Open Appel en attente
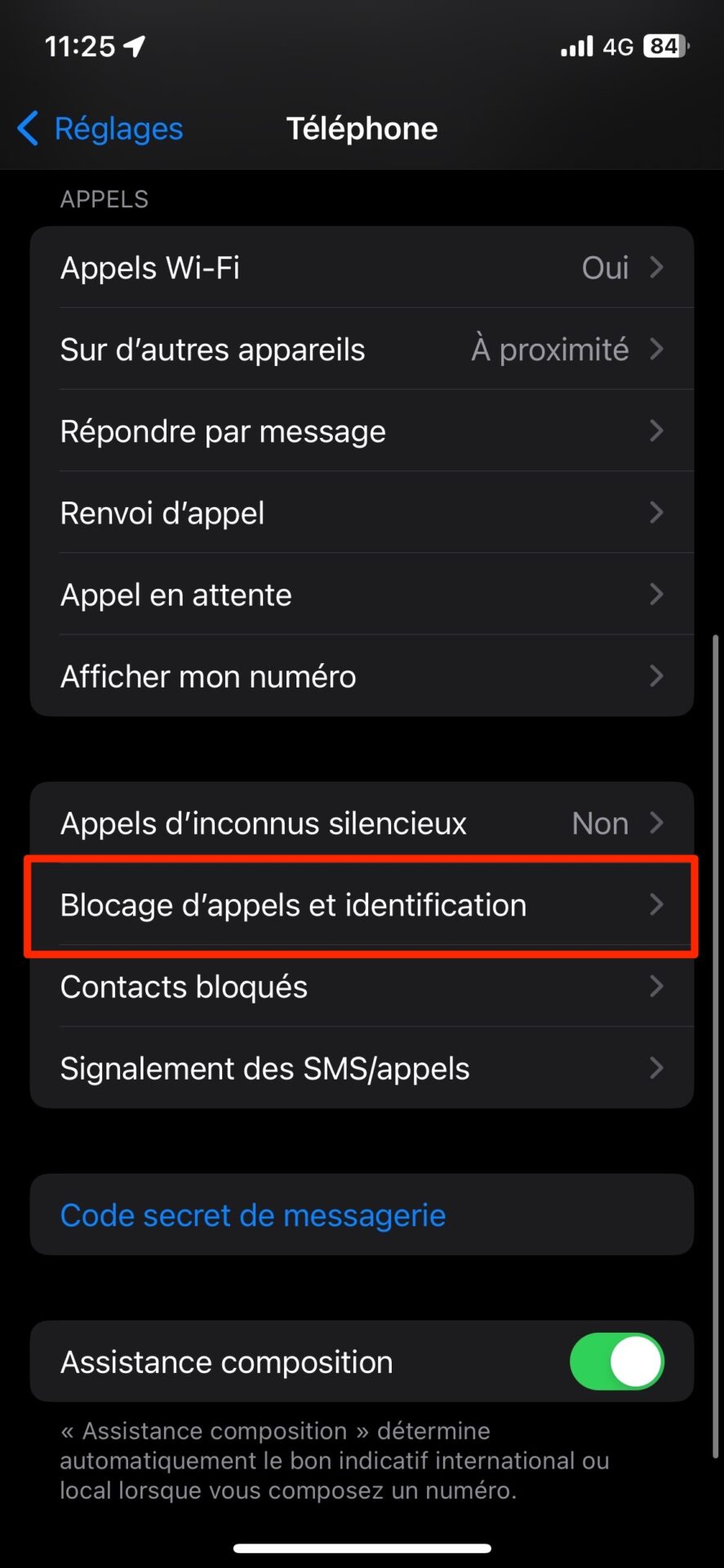 (362, 595)
